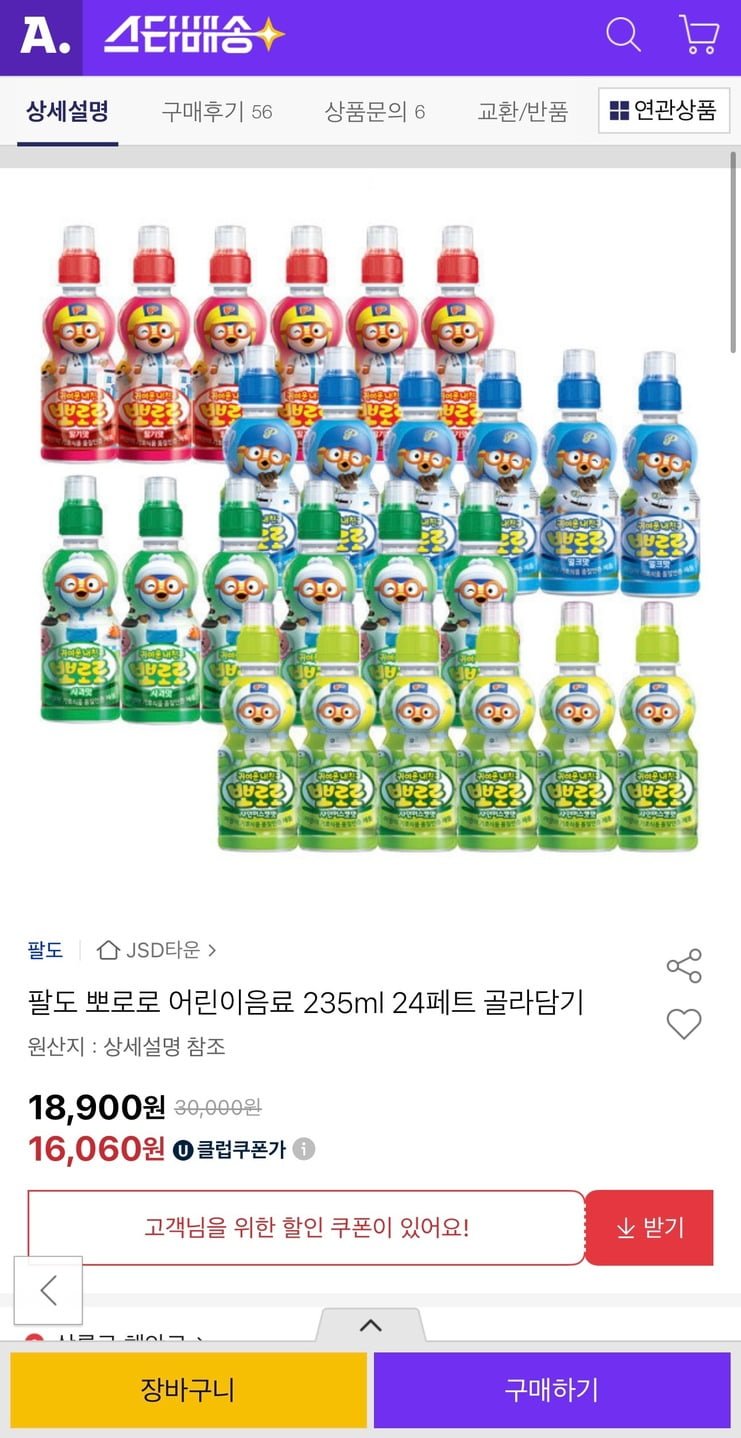Toggle the heart to favorite this product
The image size is (741, 1438).
pos(684,1024)
